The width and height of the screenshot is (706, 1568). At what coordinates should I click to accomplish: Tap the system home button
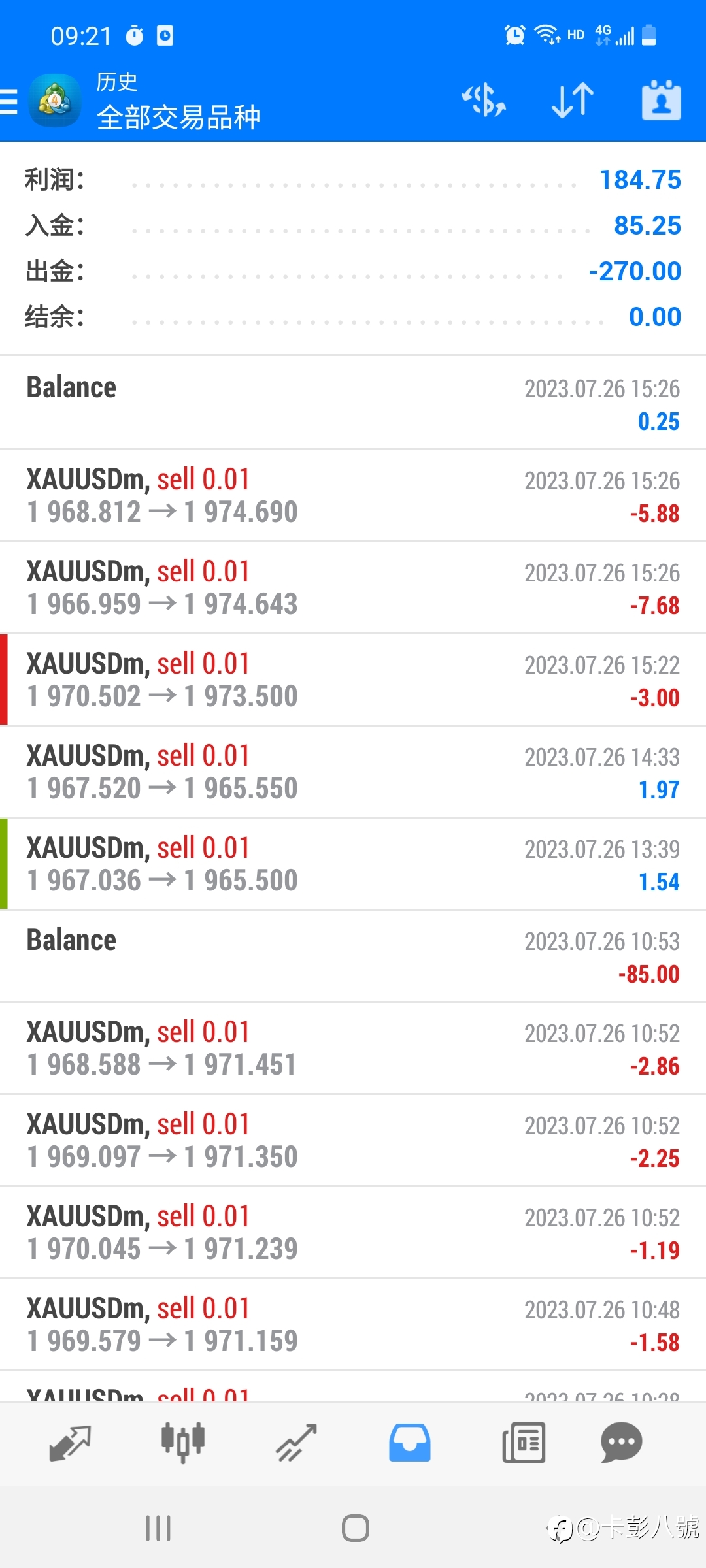pos(355,1528)
